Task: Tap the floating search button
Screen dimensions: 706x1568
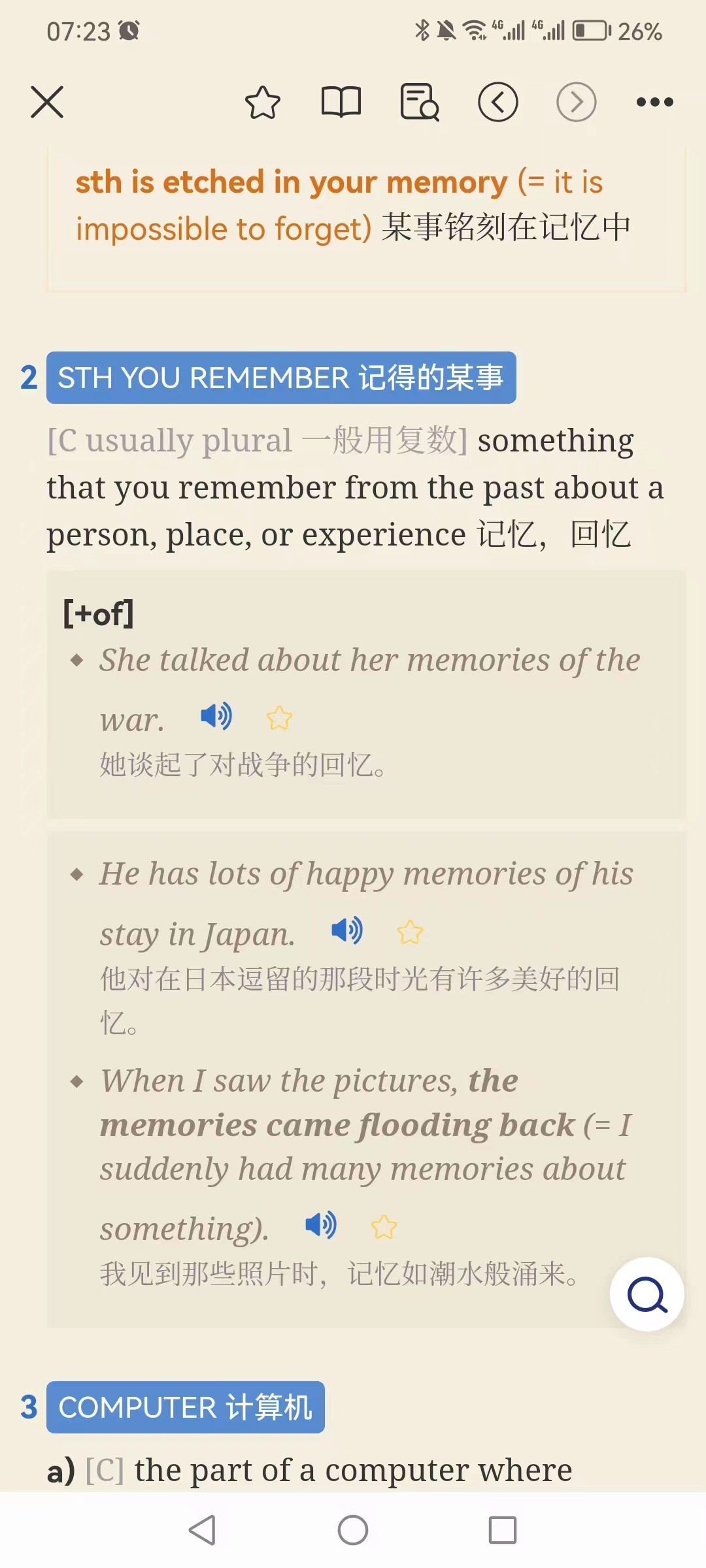Action: point(647,1294)
